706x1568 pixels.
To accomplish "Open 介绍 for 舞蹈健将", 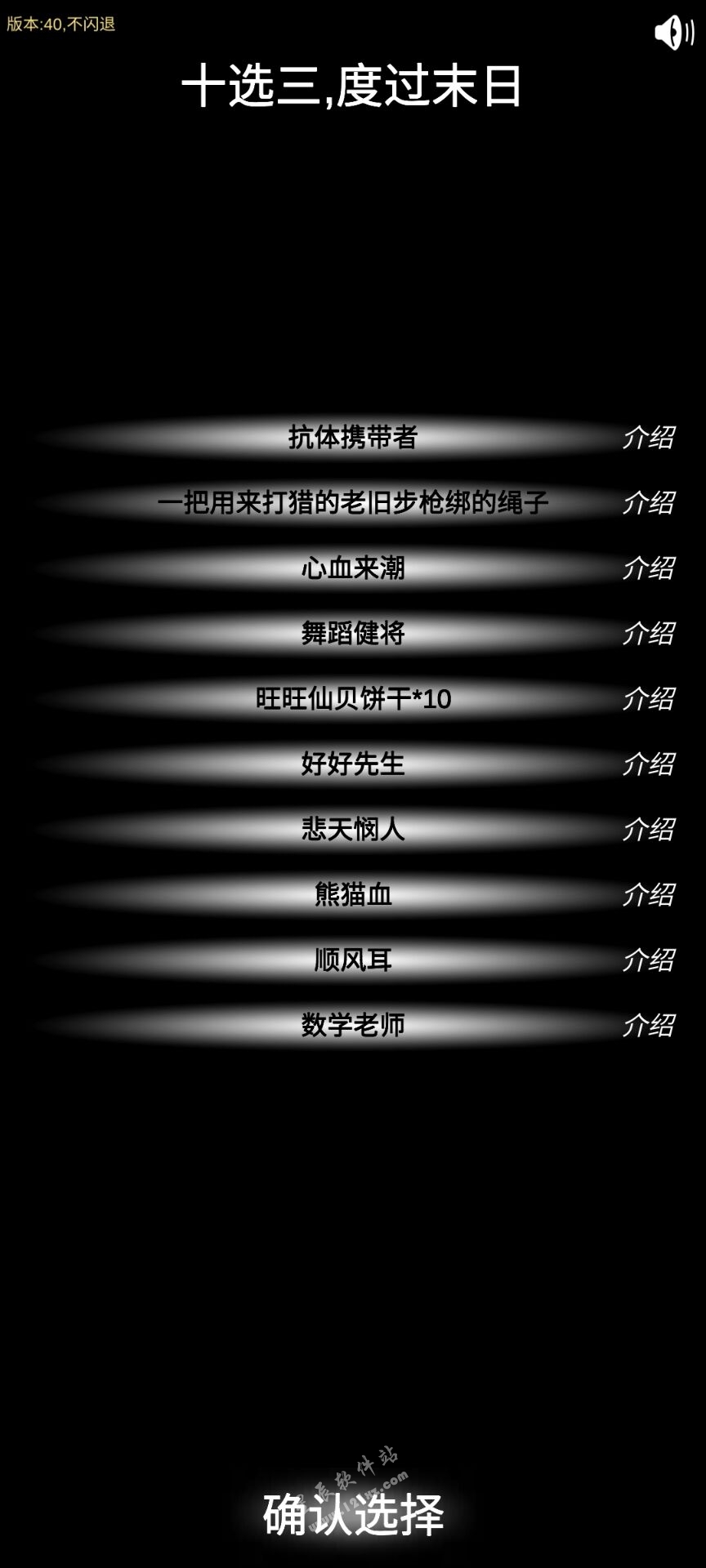I will click(648, 634).
